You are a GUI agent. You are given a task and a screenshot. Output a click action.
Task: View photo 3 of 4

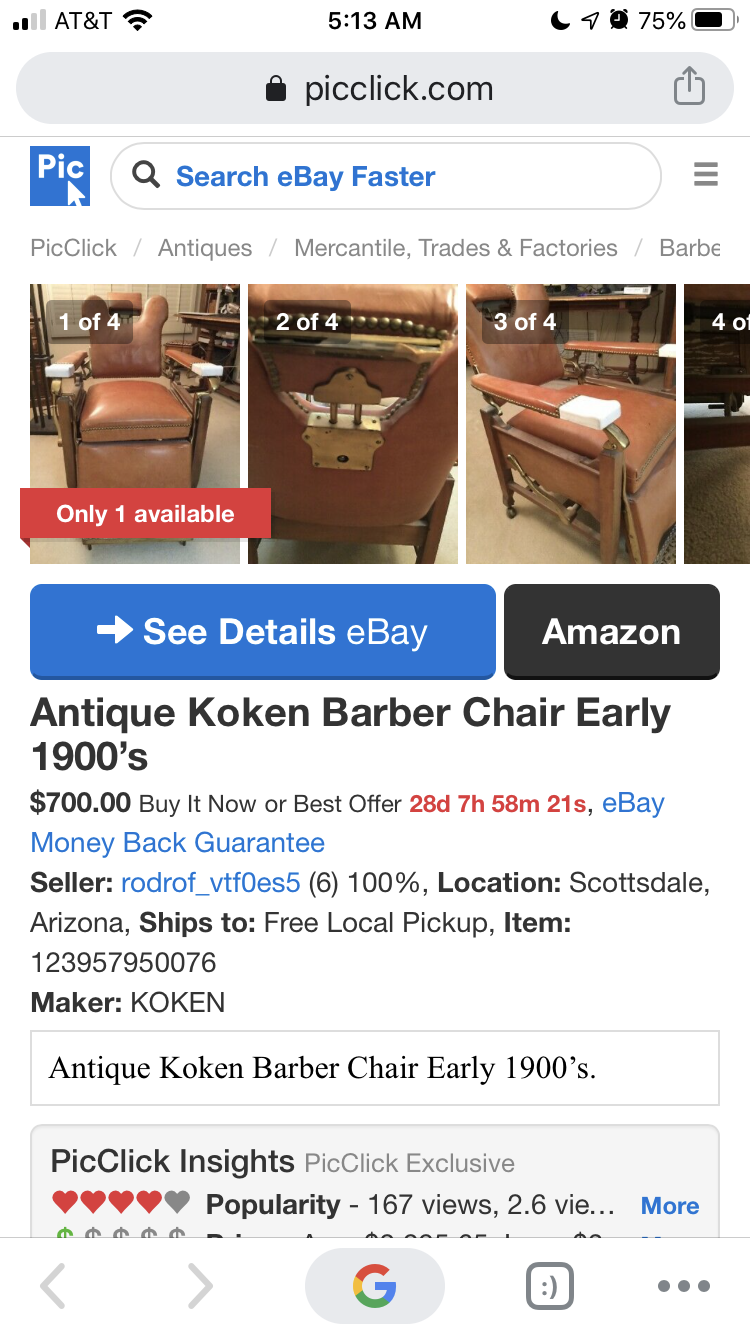point(571,424)
